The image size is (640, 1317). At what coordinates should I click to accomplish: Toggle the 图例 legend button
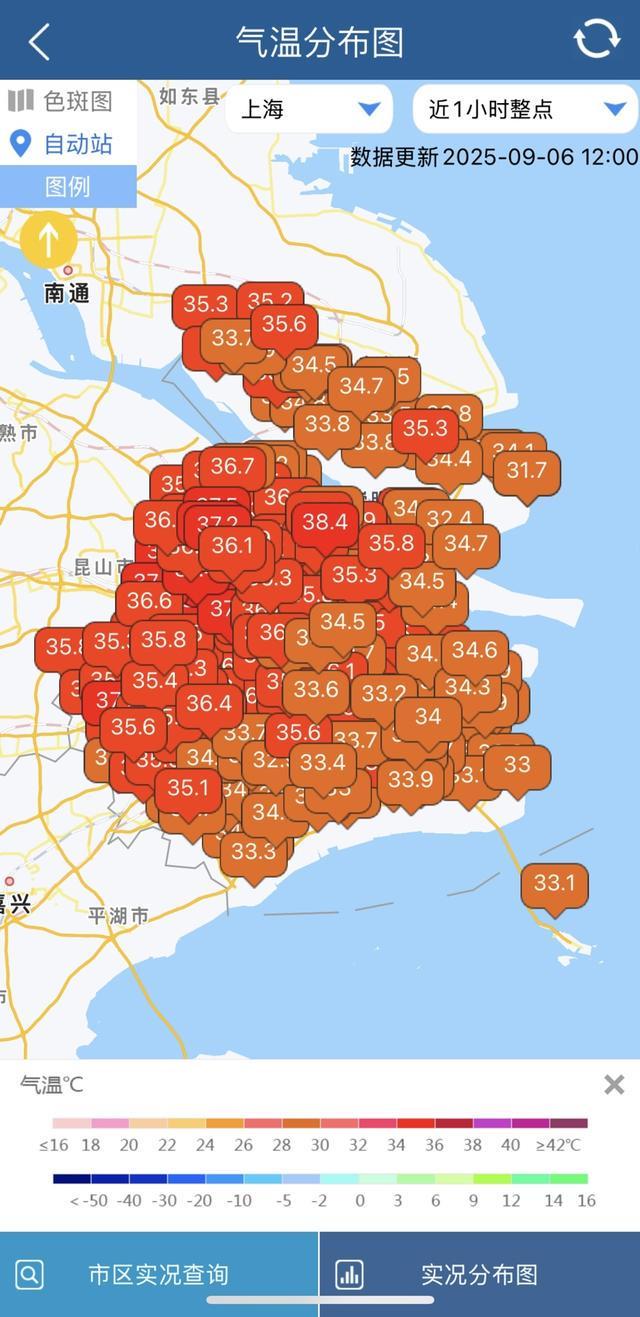point(67,187)
